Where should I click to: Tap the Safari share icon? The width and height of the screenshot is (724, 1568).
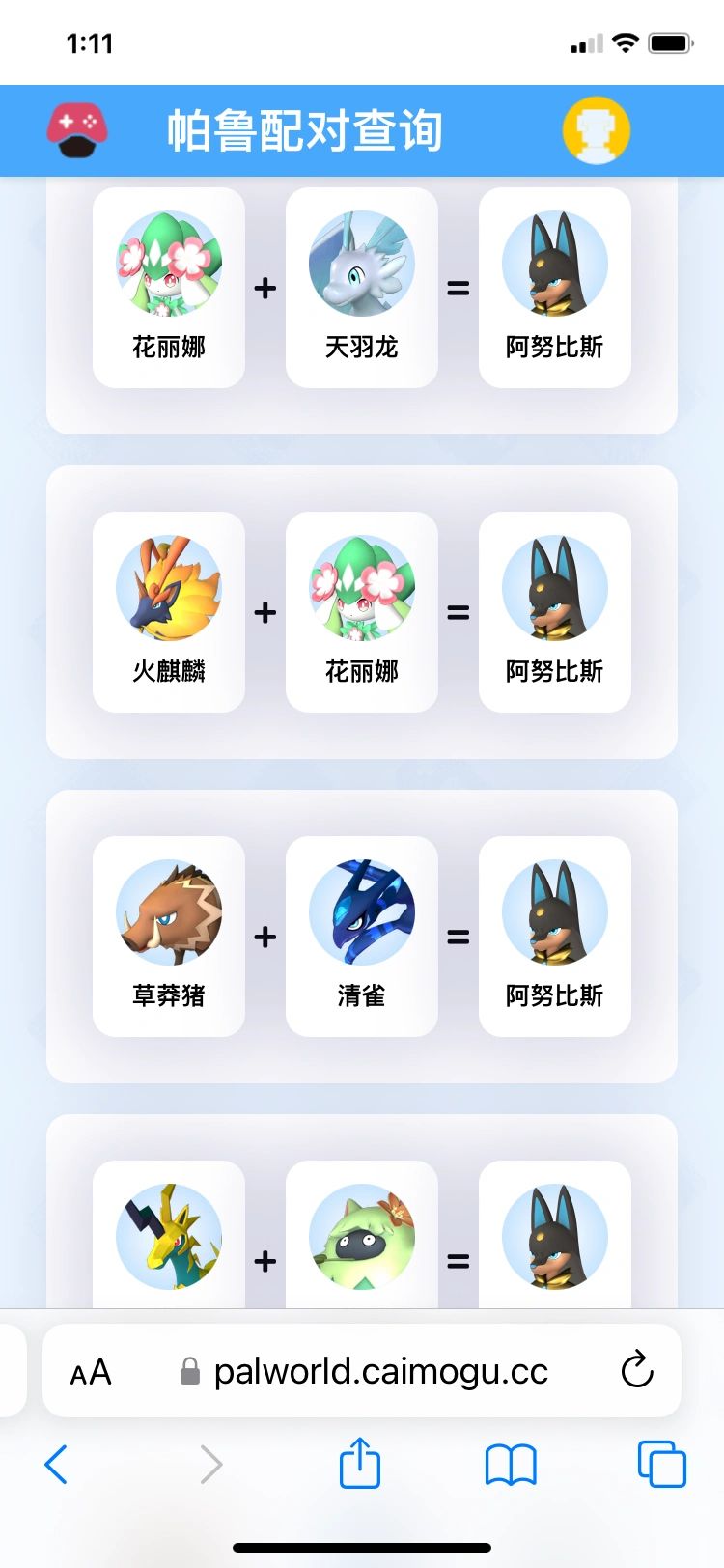click(359, 1464)
